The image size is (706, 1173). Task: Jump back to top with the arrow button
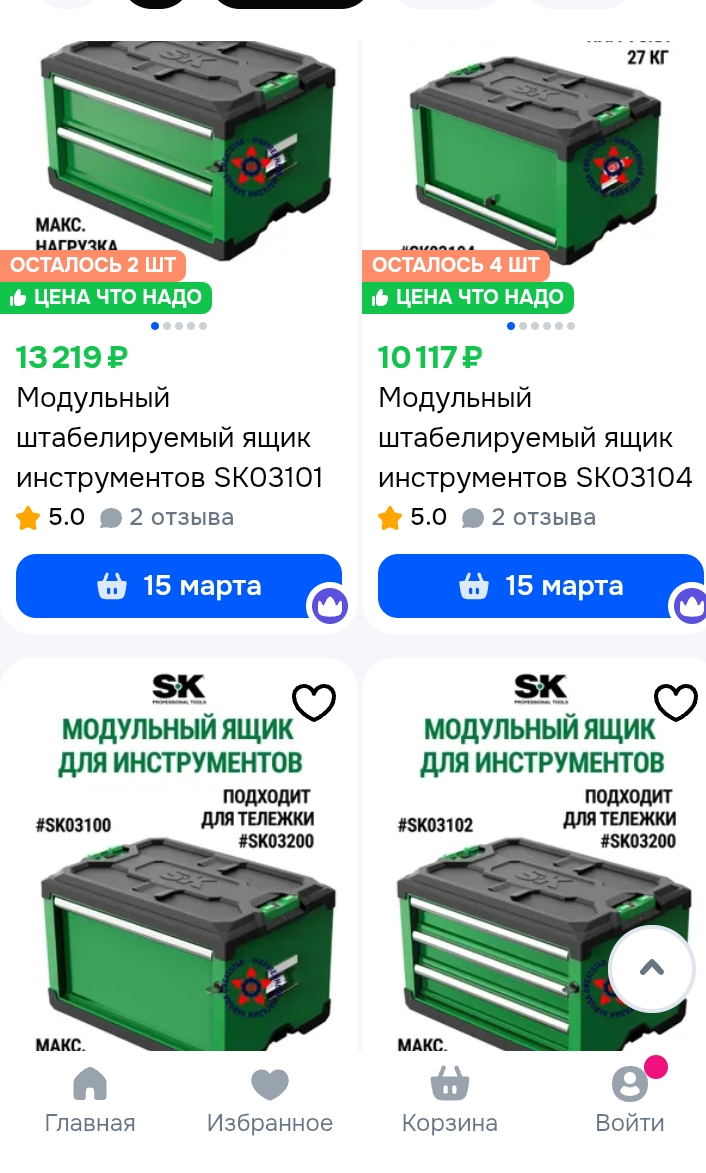click(x=652, y=968)
